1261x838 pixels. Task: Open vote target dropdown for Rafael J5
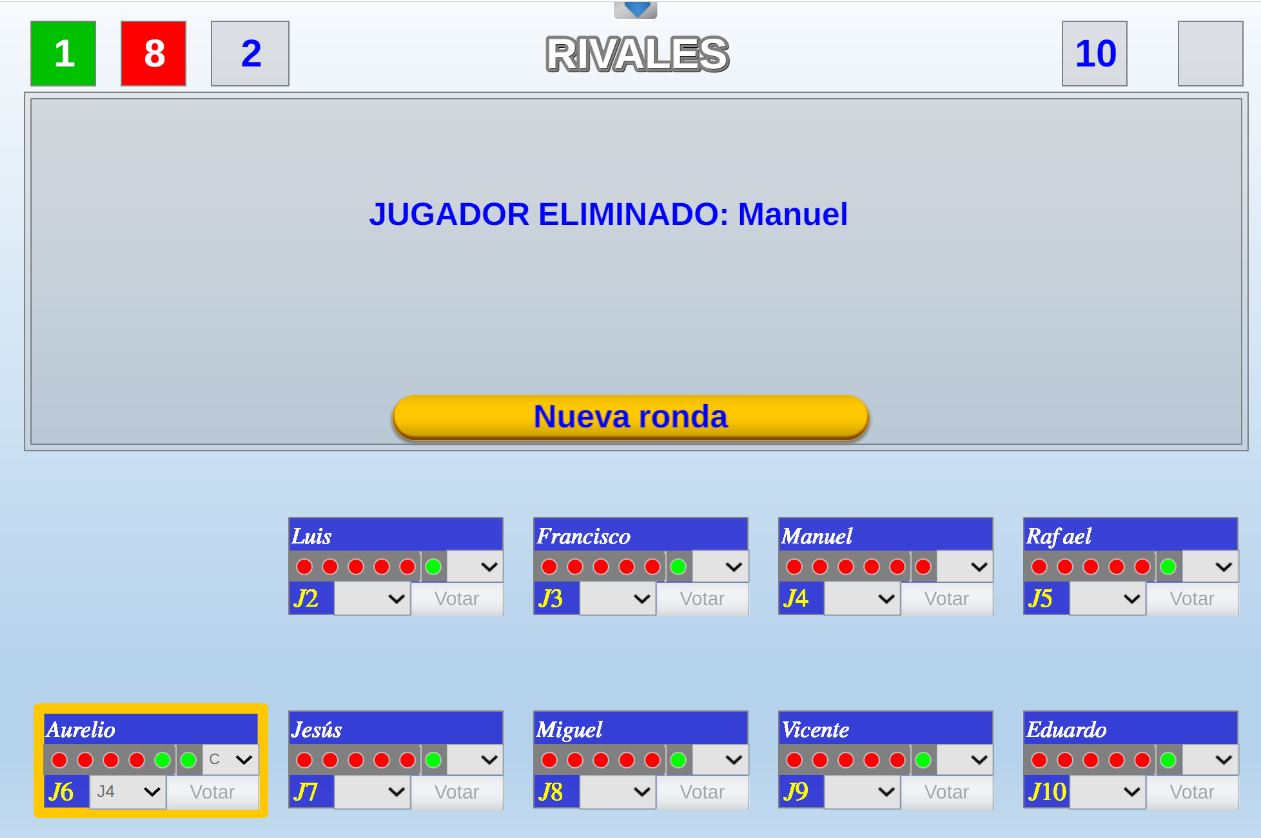click(x=1107, y=599)
